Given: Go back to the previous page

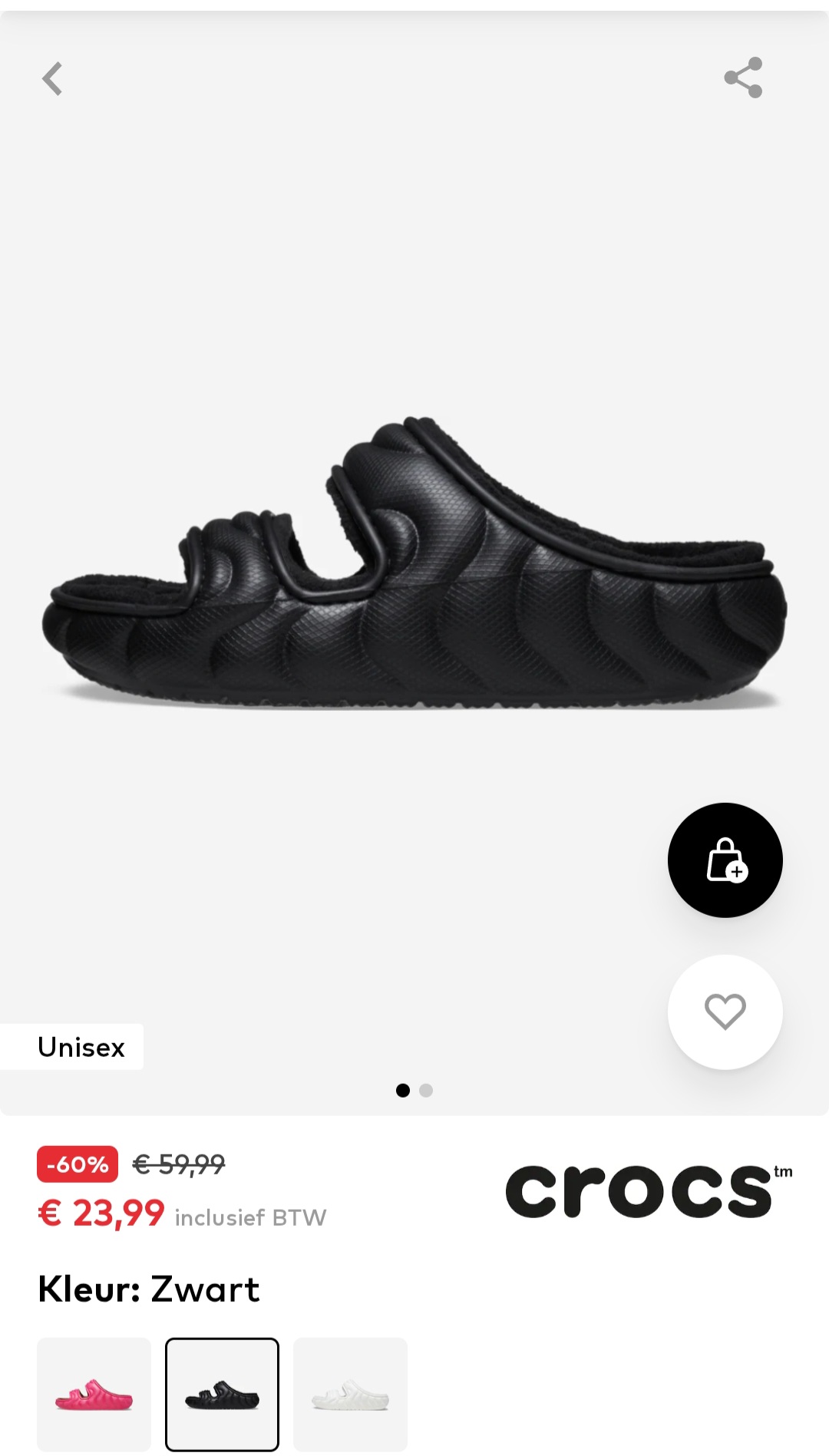Looking at the screenshot, I should tap(52, 78).
